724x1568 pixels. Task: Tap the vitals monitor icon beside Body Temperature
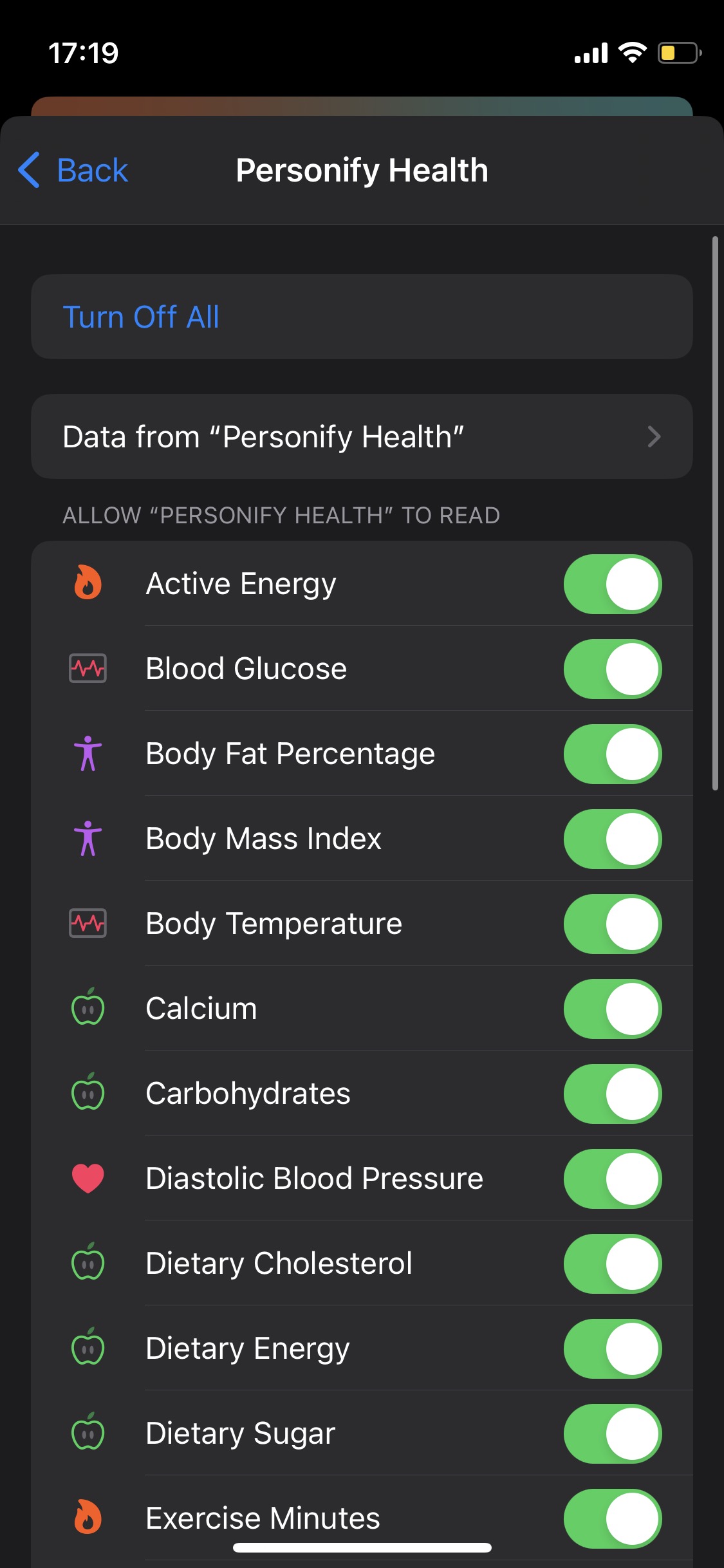[x=88, y=923]
